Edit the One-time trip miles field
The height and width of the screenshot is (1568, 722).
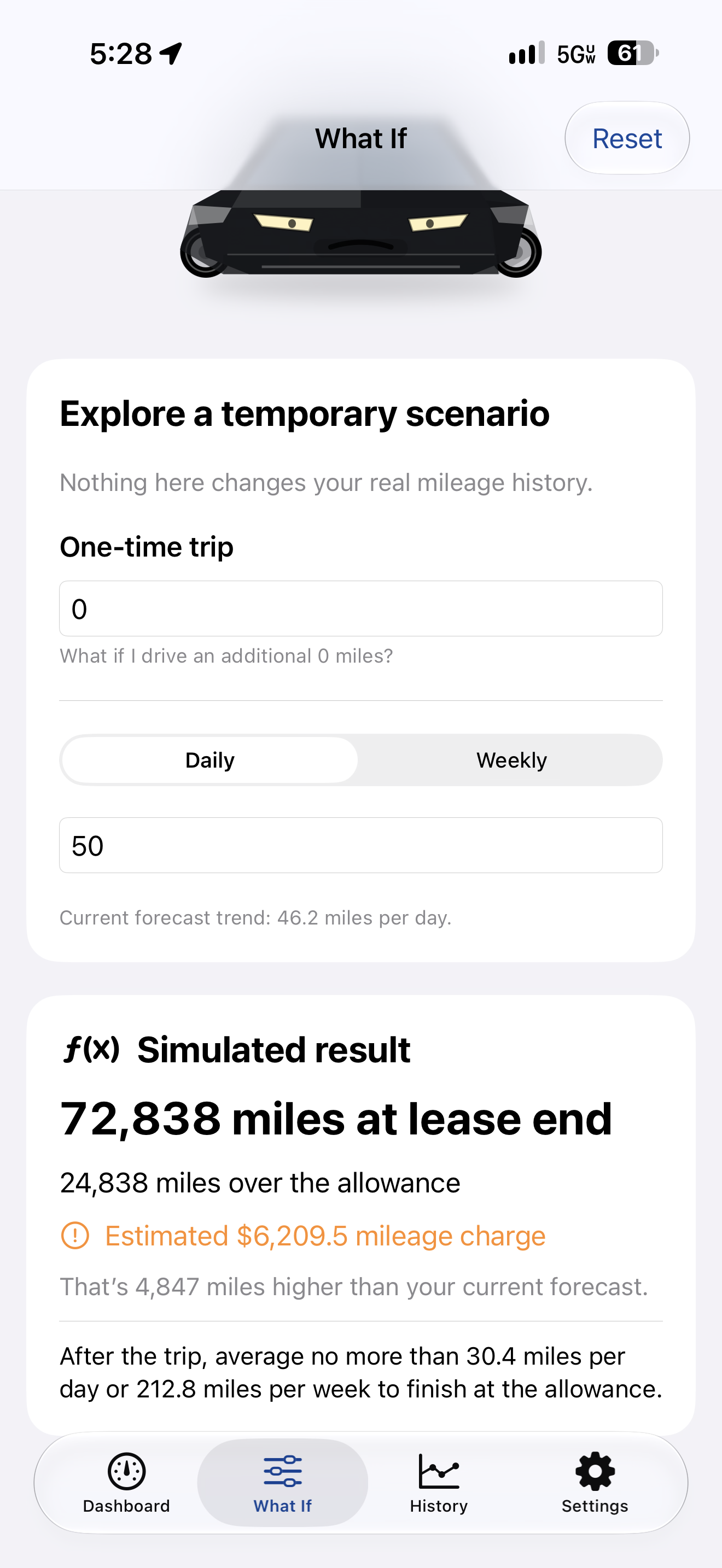(360, 609)
